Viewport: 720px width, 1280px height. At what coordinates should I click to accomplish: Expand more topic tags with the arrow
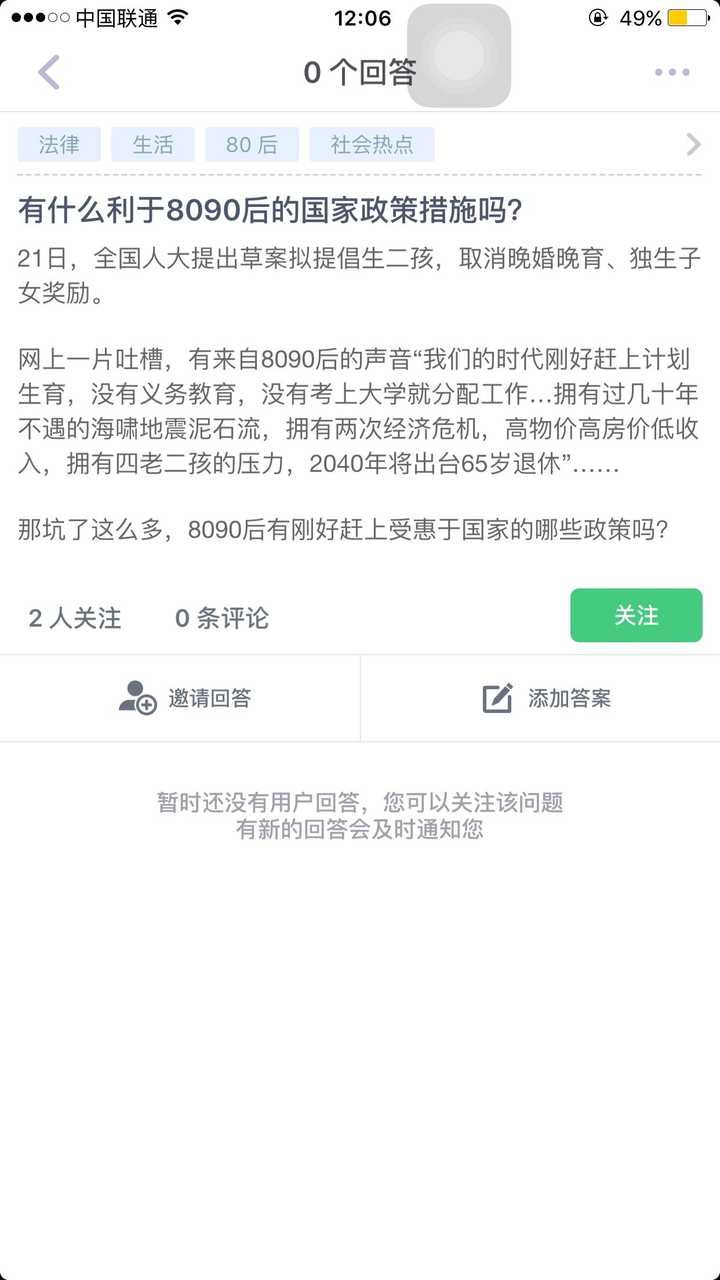click(693, 144)
